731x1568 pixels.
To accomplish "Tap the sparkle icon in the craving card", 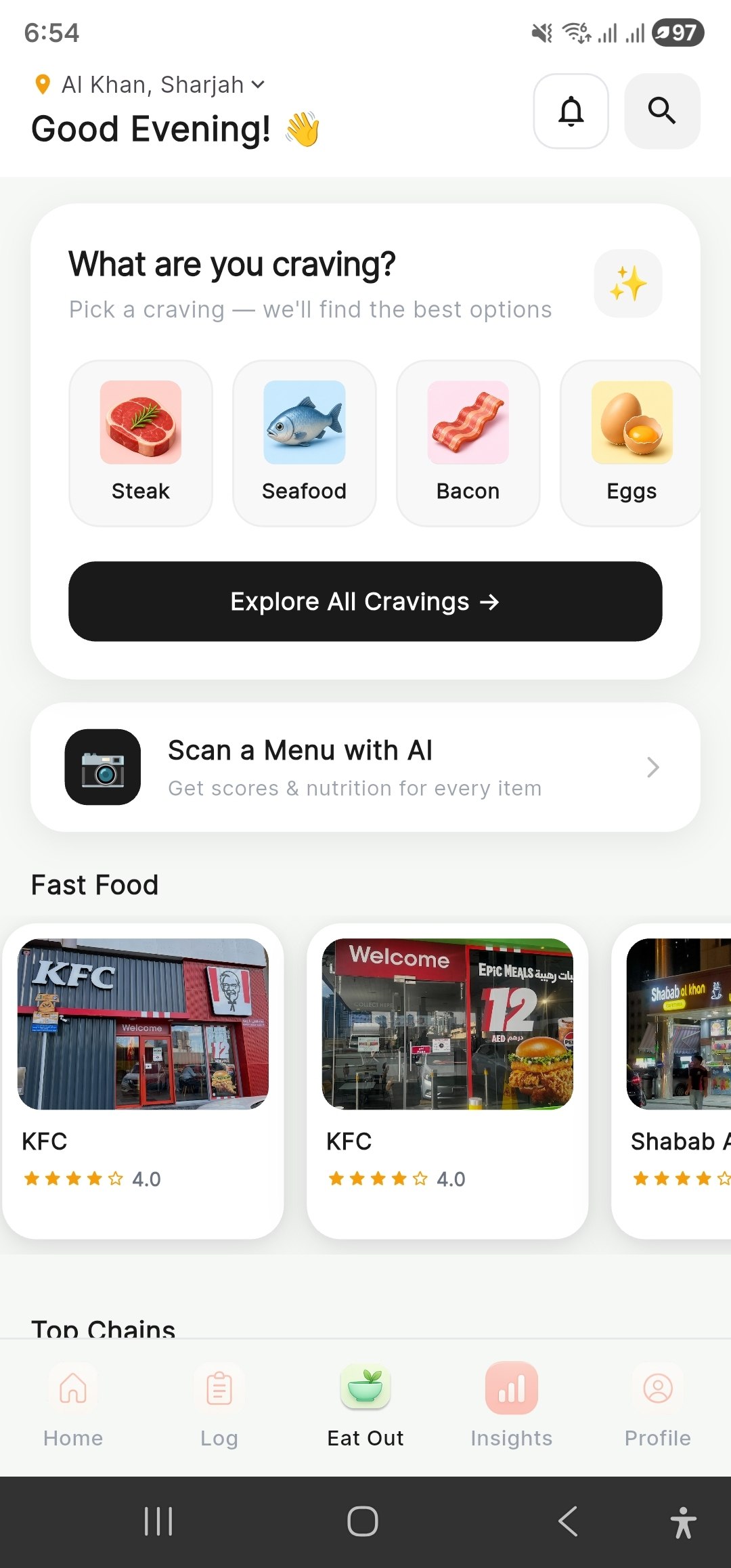I will point(627,283).
